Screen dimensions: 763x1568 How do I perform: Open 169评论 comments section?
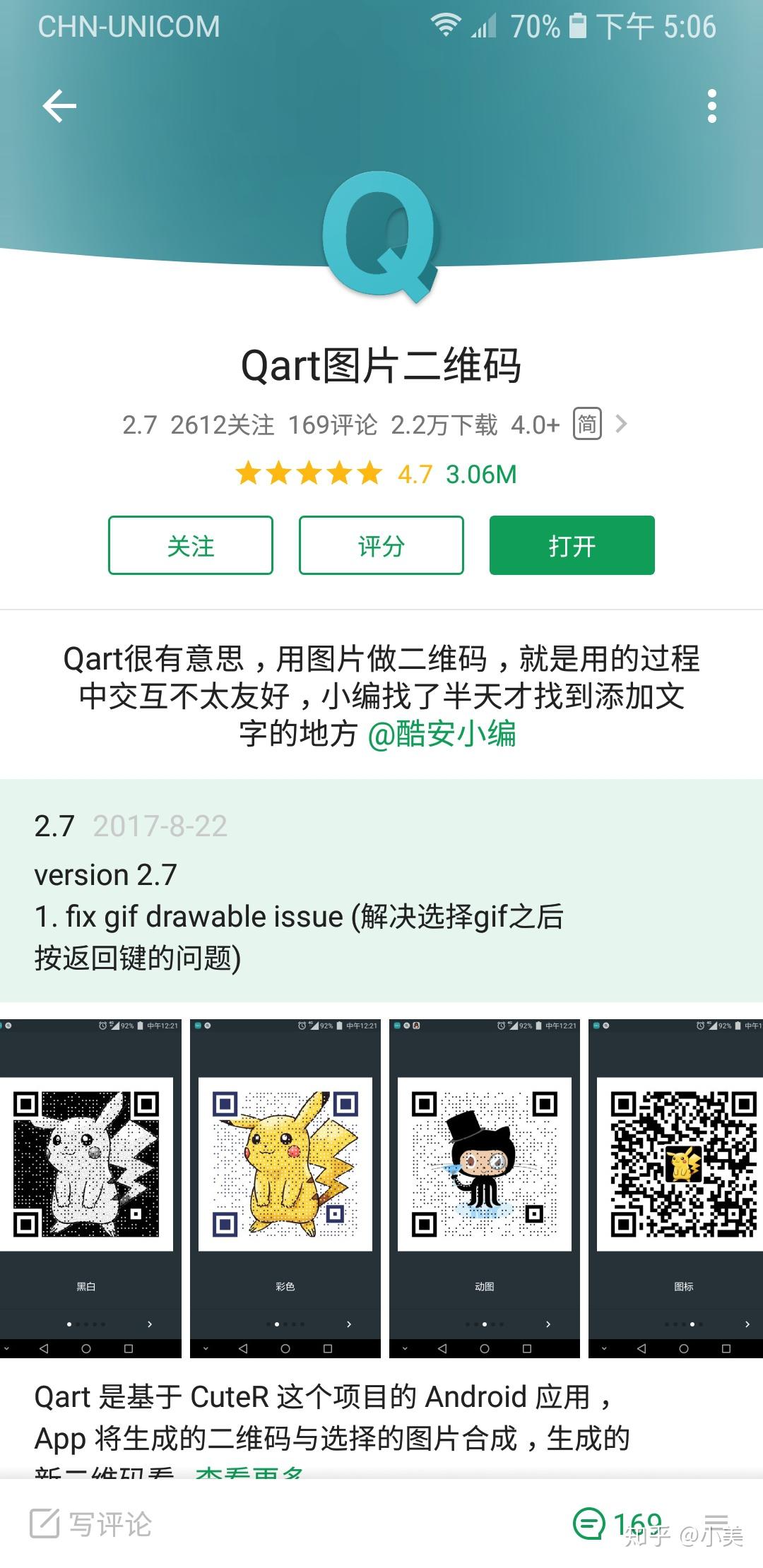(333, 424)
